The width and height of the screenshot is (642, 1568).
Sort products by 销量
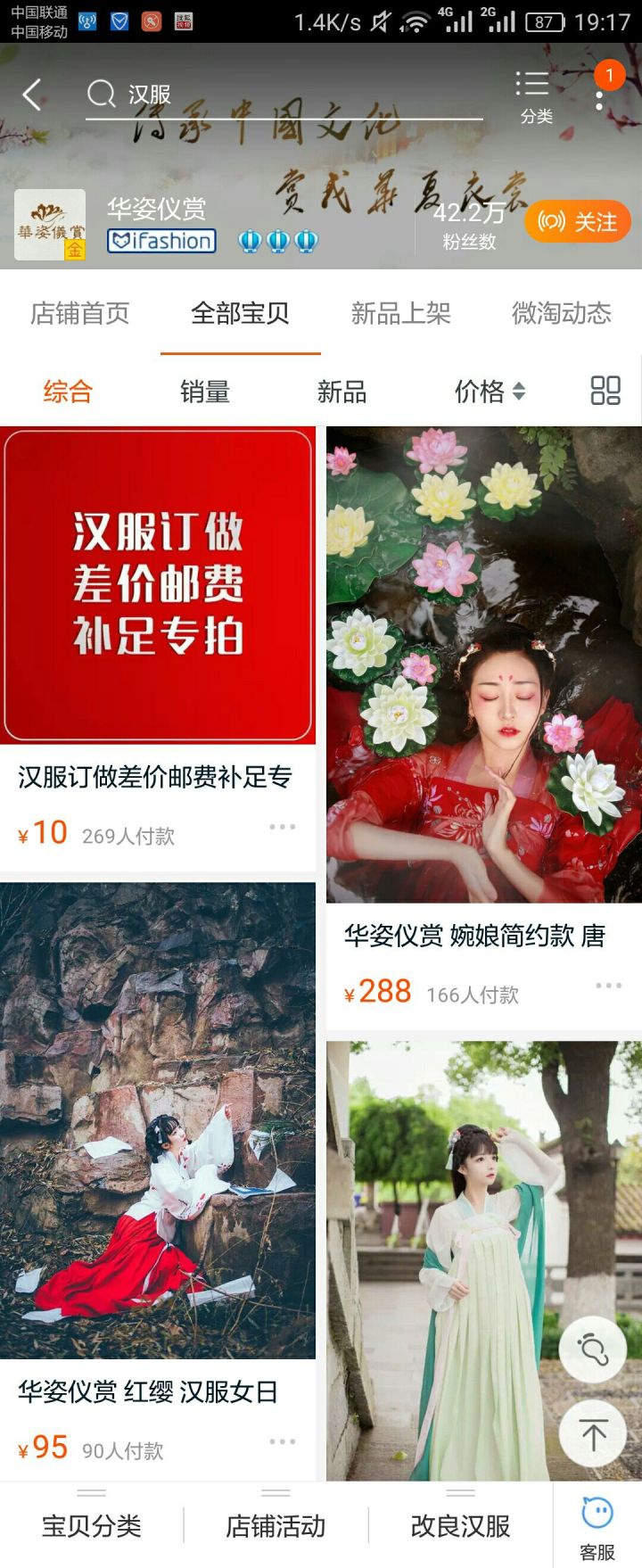pos(205,391)
